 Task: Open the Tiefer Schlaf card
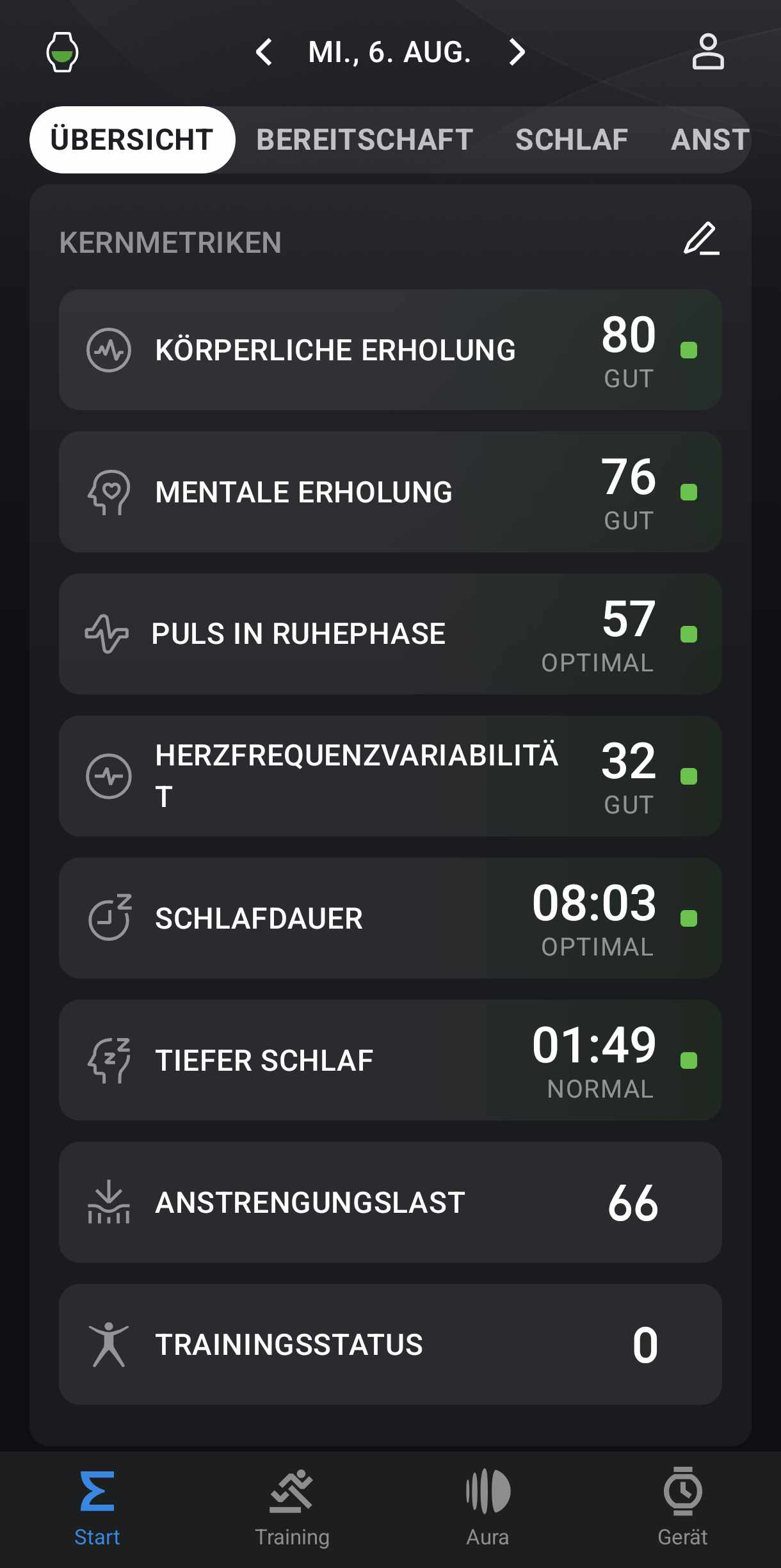pyautogui.click(x=390, y=1060)
